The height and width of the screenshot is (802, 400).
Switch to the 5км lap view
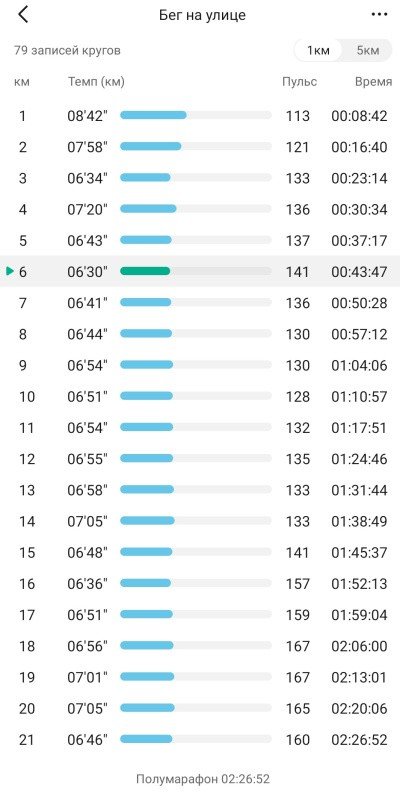point(368,50)
